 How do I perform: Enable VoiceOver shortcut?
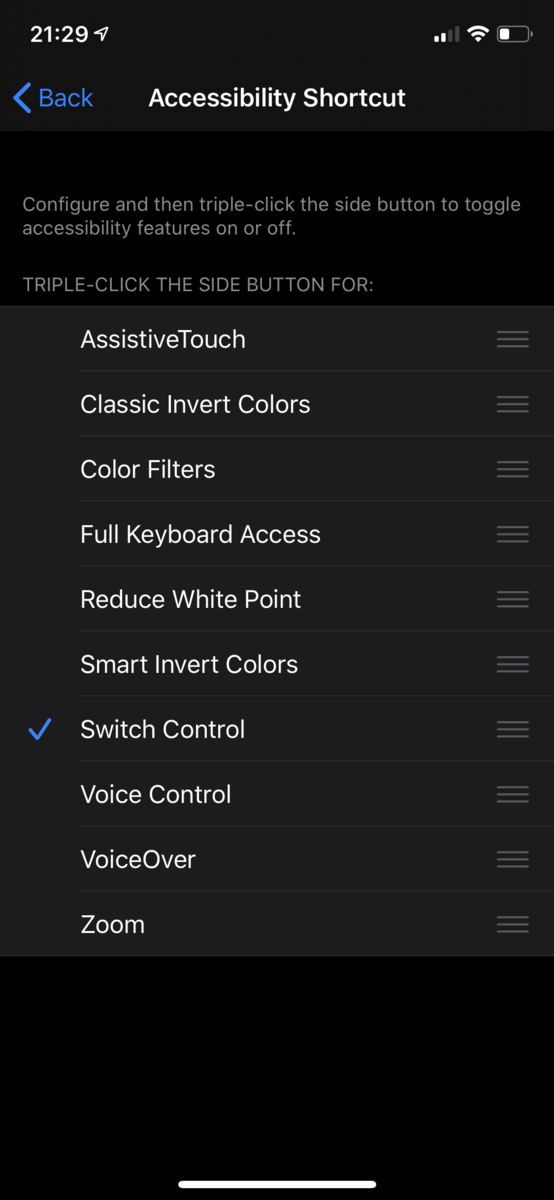click(277, 859)
